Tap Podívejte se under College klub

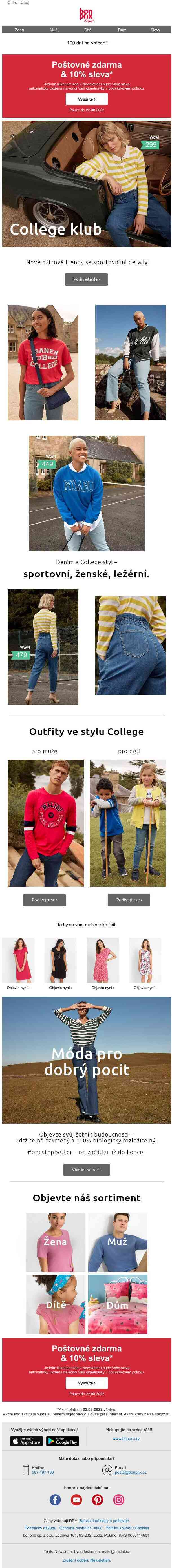pos(86,279)
